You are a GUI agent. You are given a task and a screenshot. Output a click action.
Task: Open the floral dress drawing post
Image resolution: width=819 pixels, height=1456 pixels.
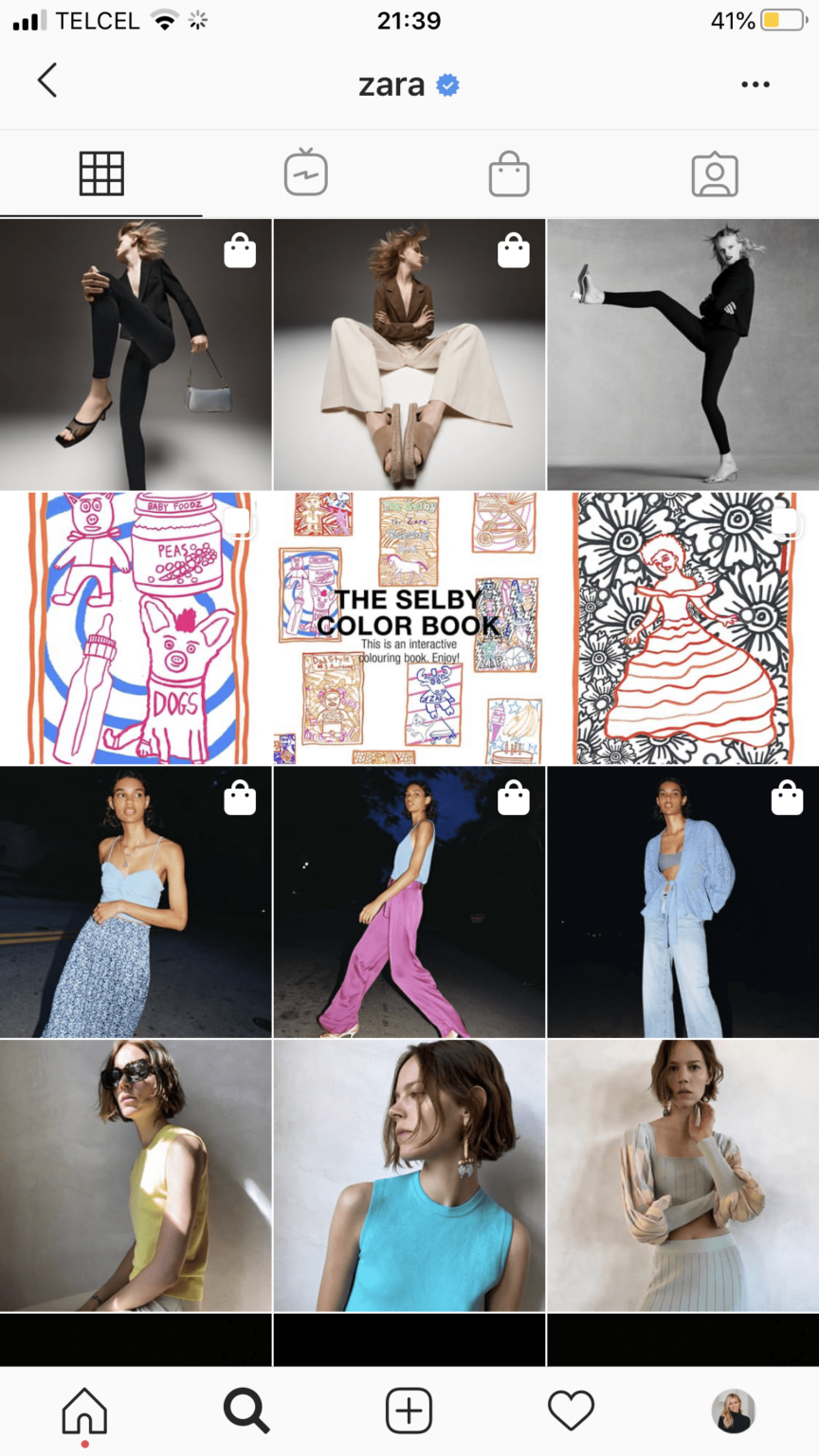pyautogui.click(x=683, y=628)
